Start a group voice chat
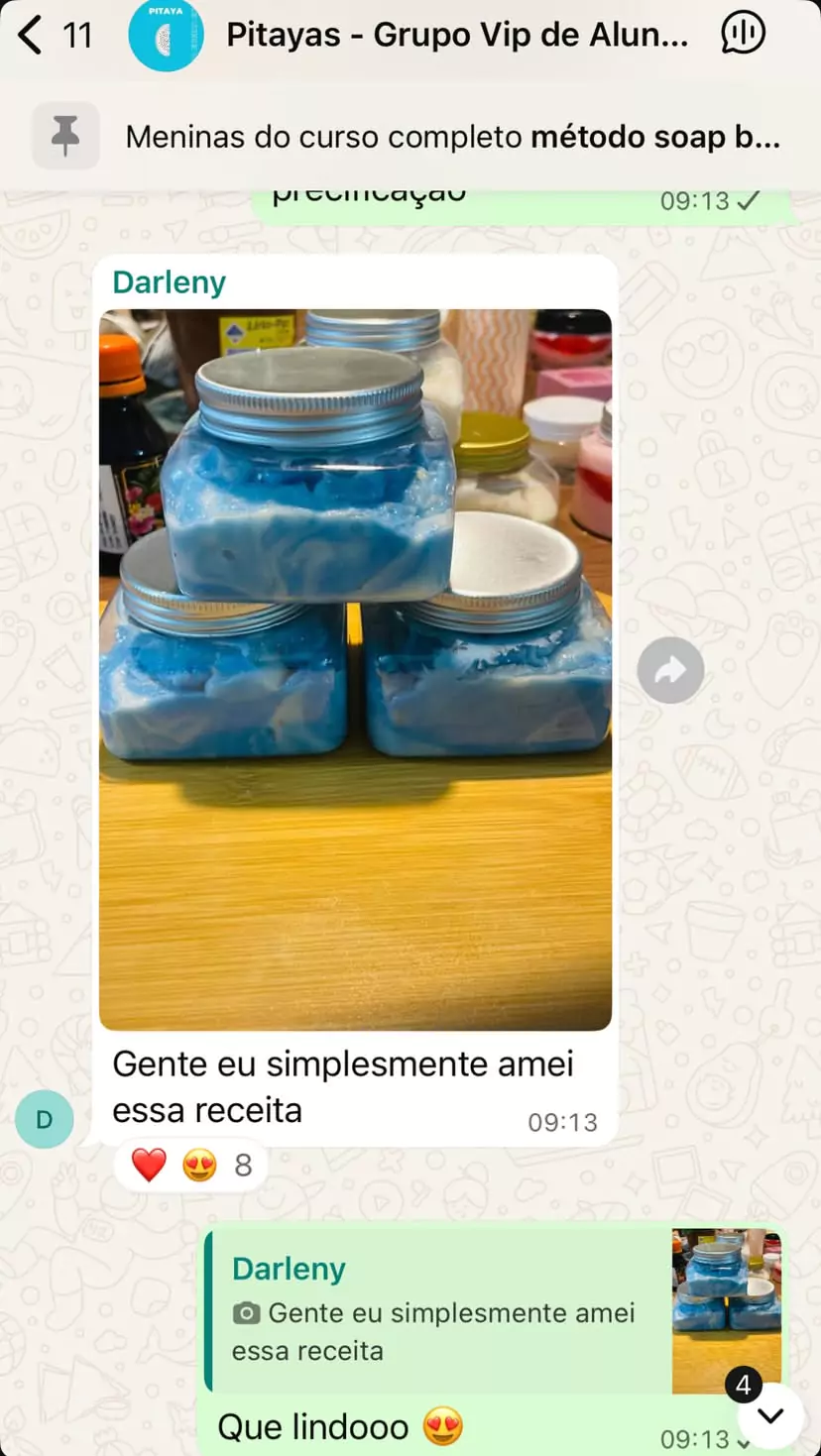 743,35
